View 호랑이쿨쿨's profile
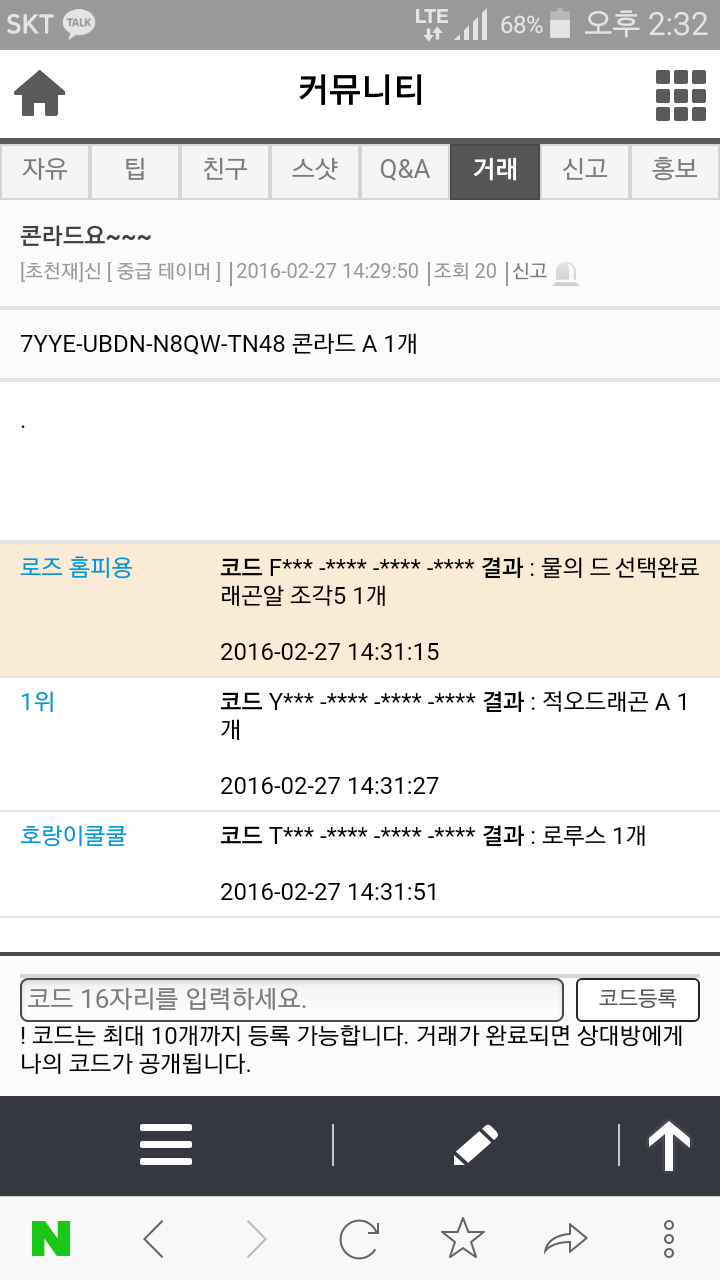The width and height of the screenshot is (720, 1280). [x=74, y=836]
